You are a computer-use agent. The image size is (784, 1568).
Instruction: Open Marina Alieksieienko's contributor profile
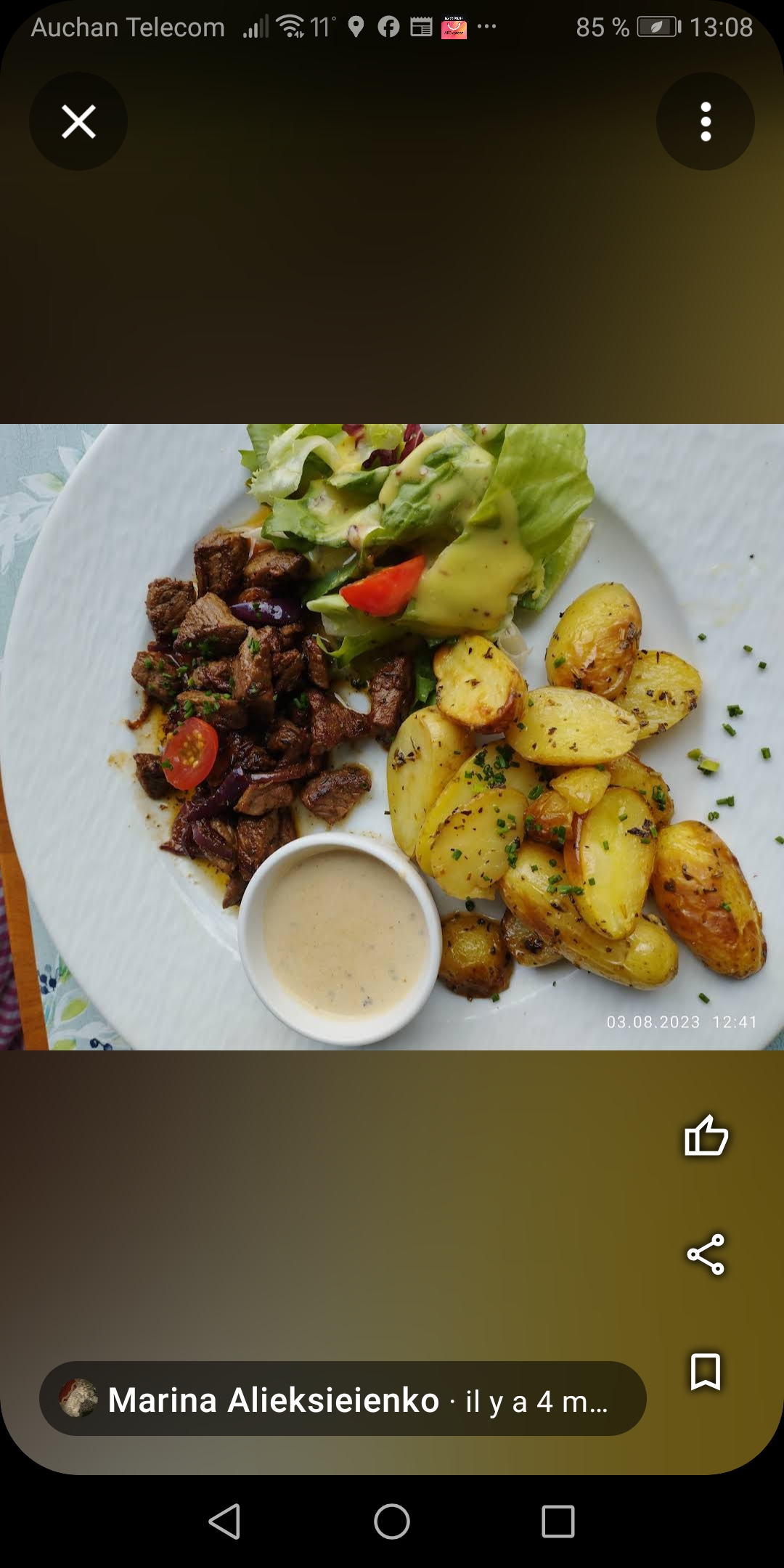pyautogui.click(x=273, y=1400)
